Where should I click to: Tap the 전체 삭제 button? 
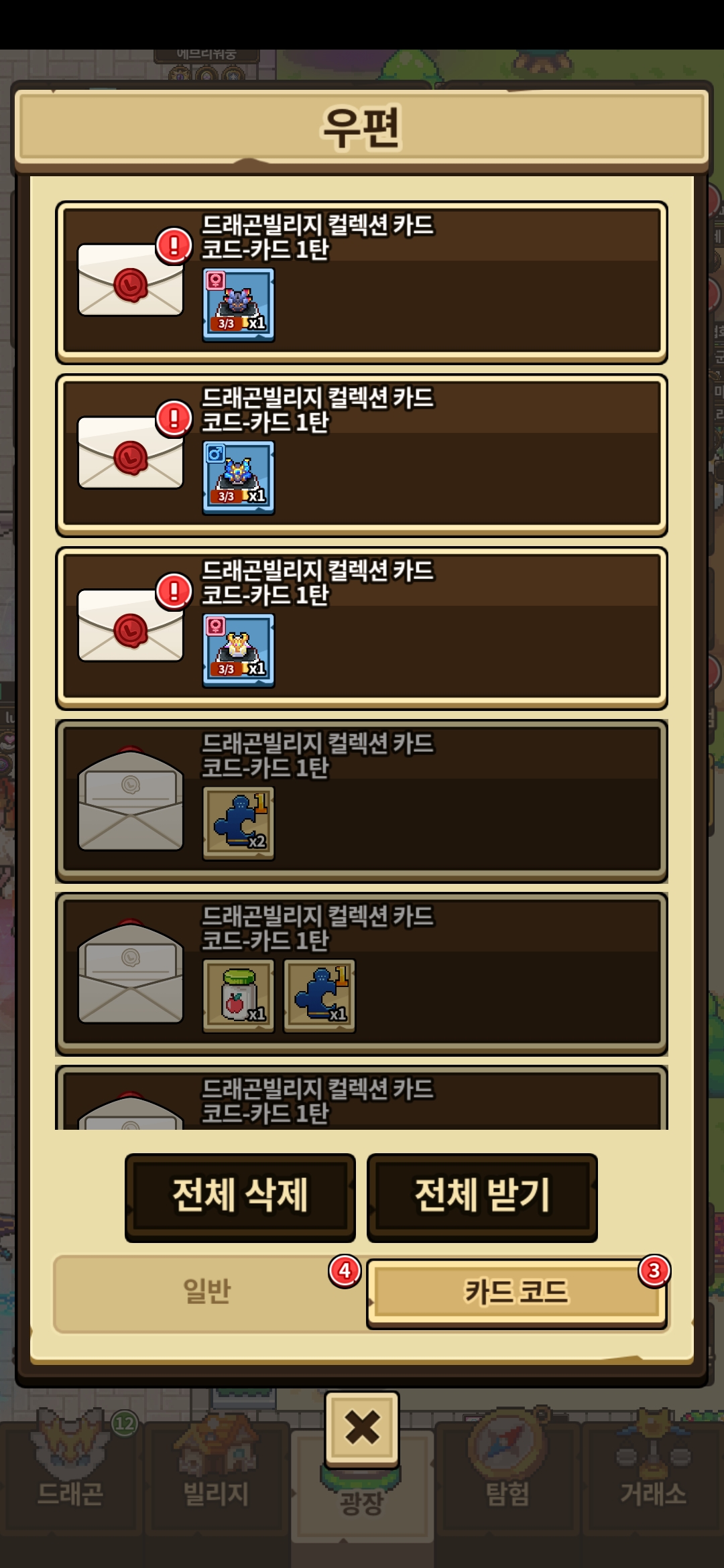click(240, 1196)
